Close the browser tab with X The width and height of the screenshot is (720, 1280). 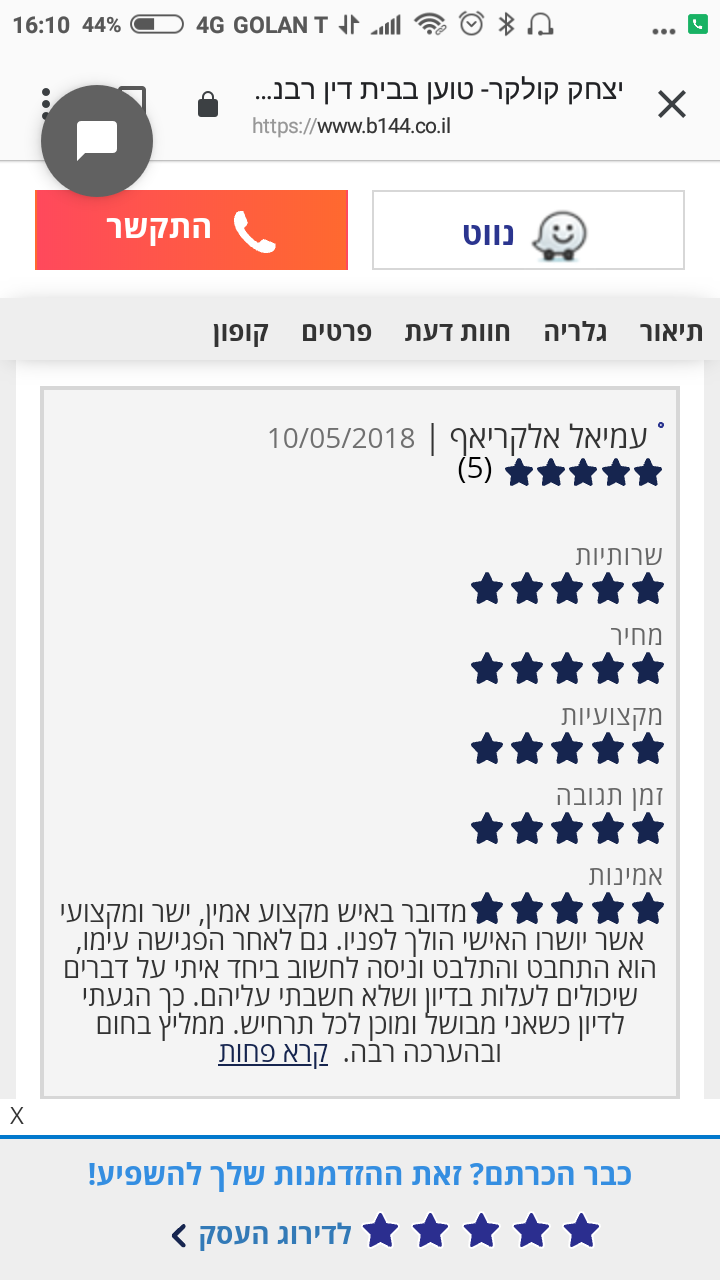pyautogui.click(x=671, y=104)
